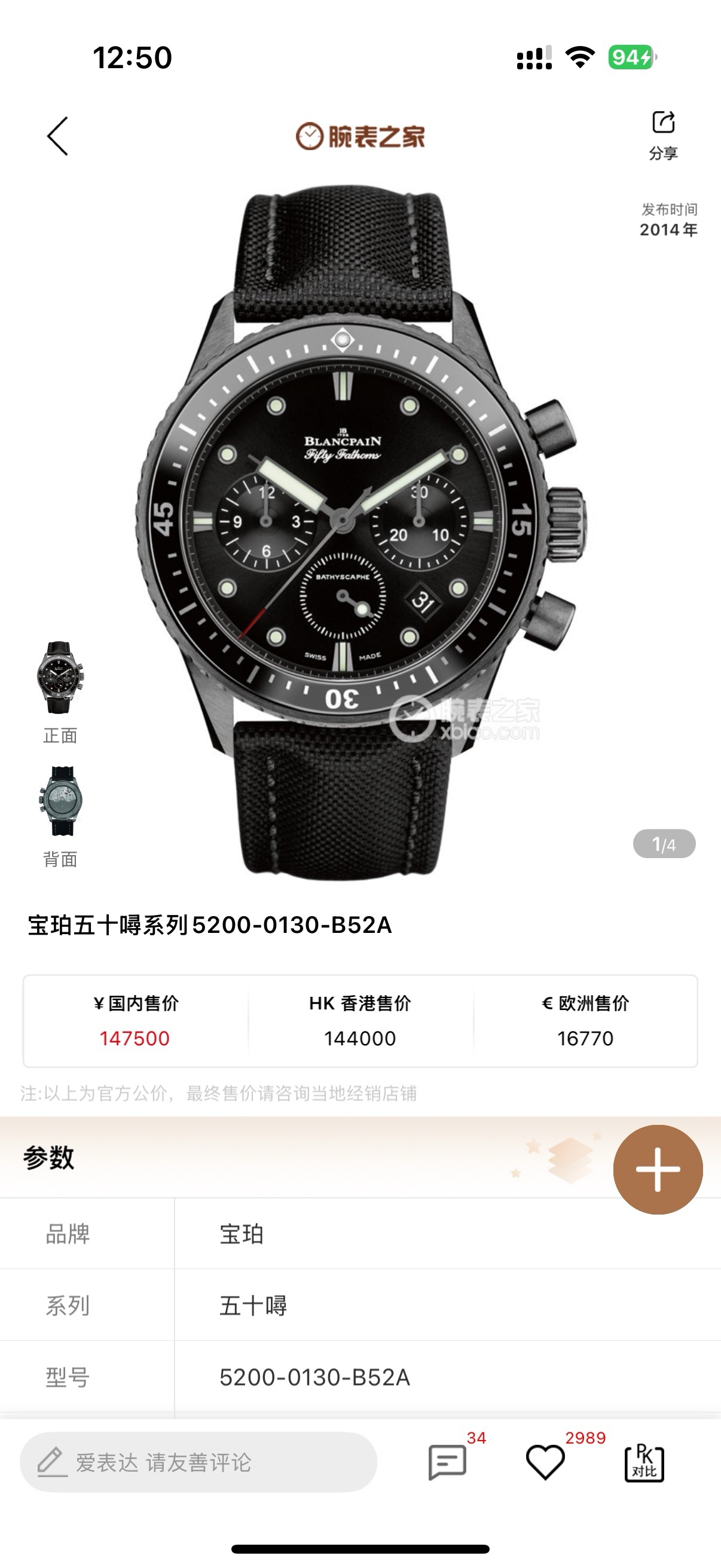Open the main watch photo
The height and width of the screenshot is (1568, 721).
click(360, 530)
